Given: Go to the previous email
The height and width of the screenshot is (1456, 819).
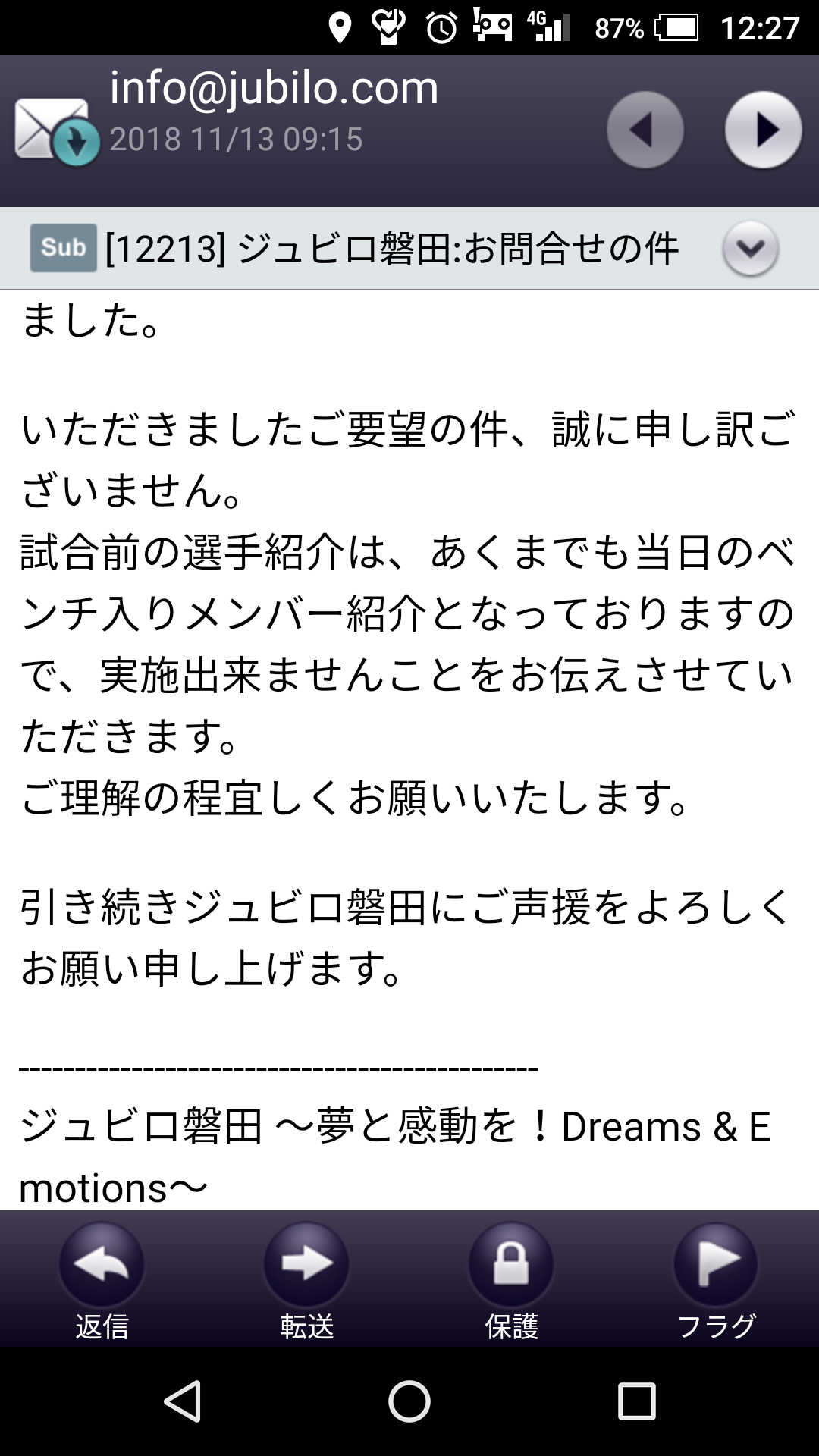Looking at the screenshot, I should pos(645,130).
